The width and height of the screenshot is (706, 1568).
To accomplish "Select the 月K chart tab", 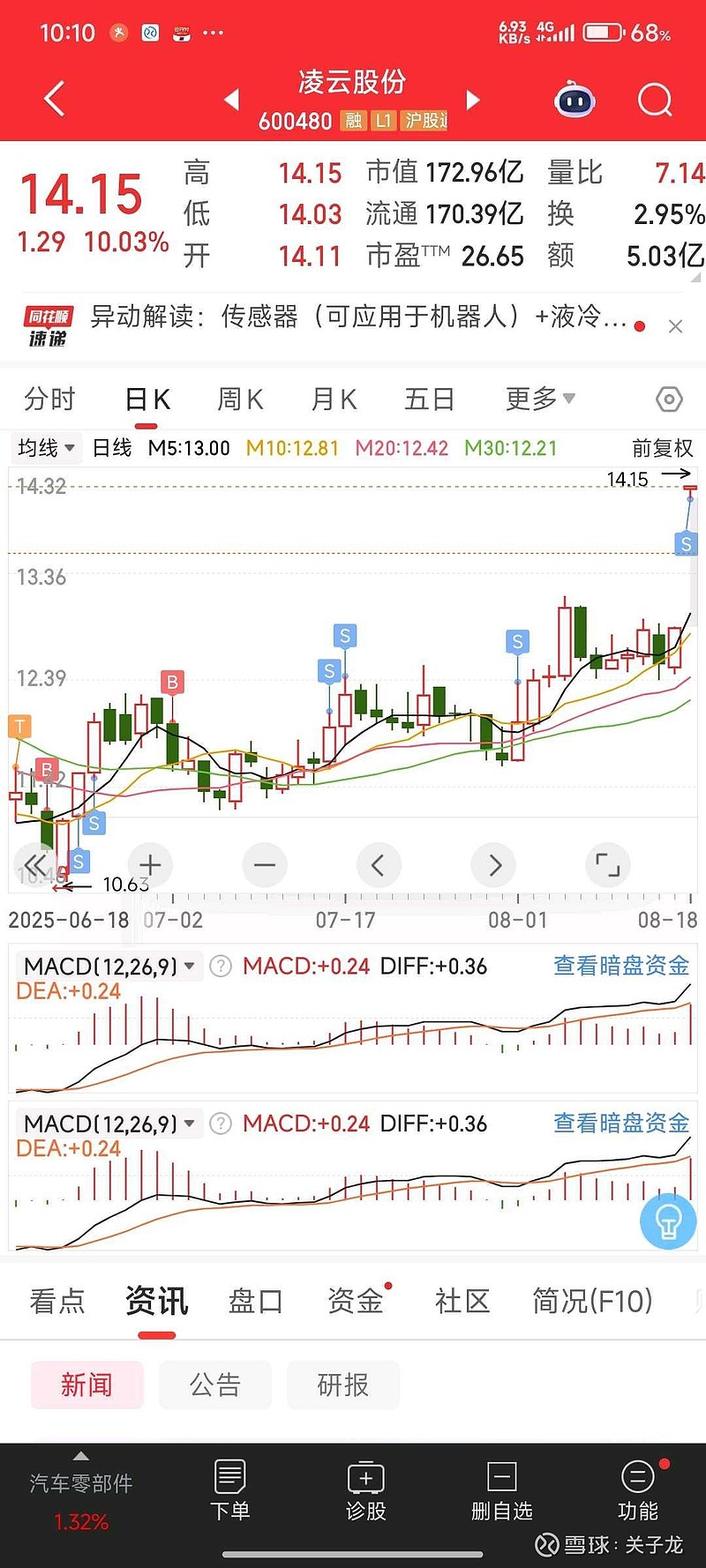I will pos(334,399).
